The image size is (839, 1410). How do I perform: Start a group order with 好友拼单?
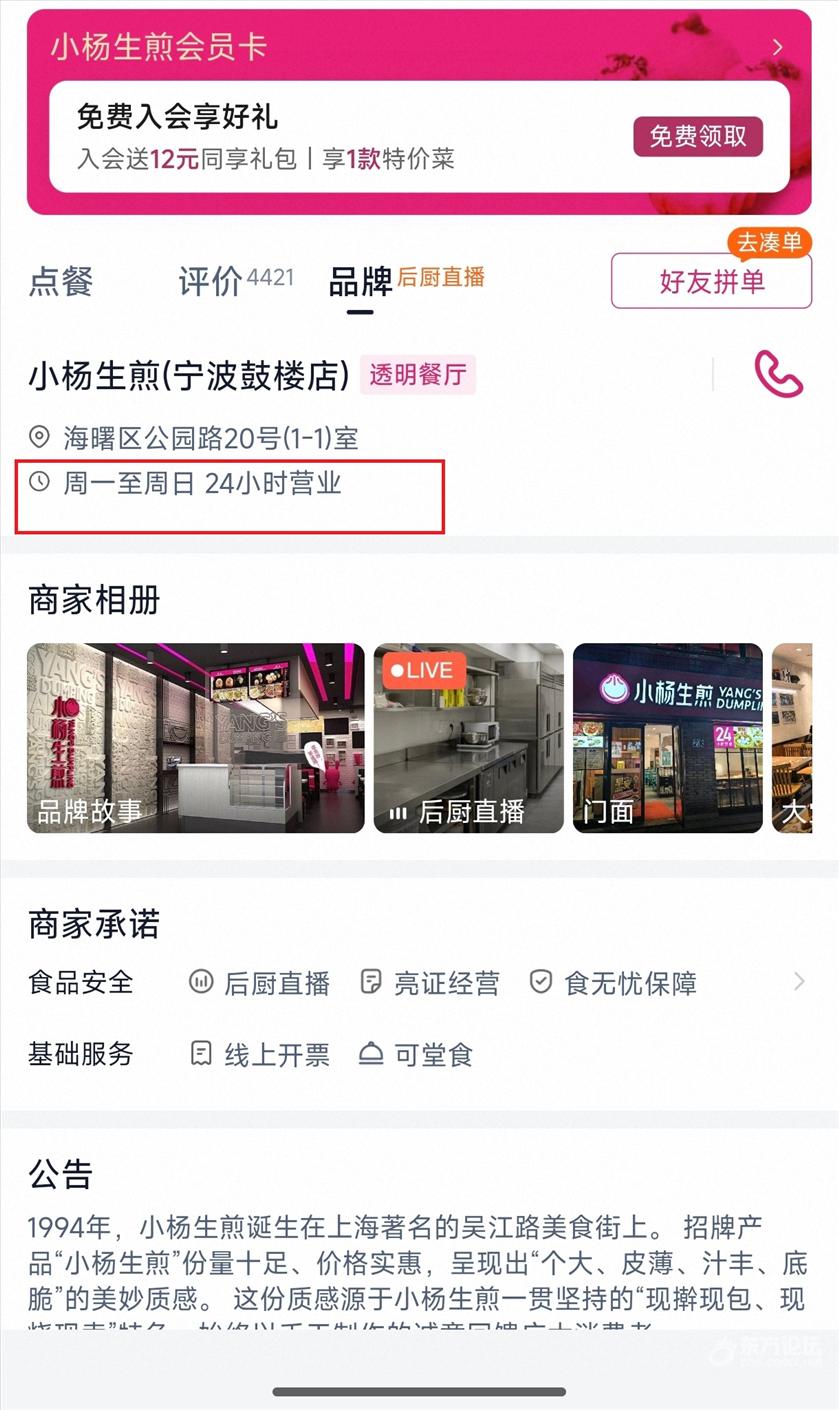coord(711,281)
